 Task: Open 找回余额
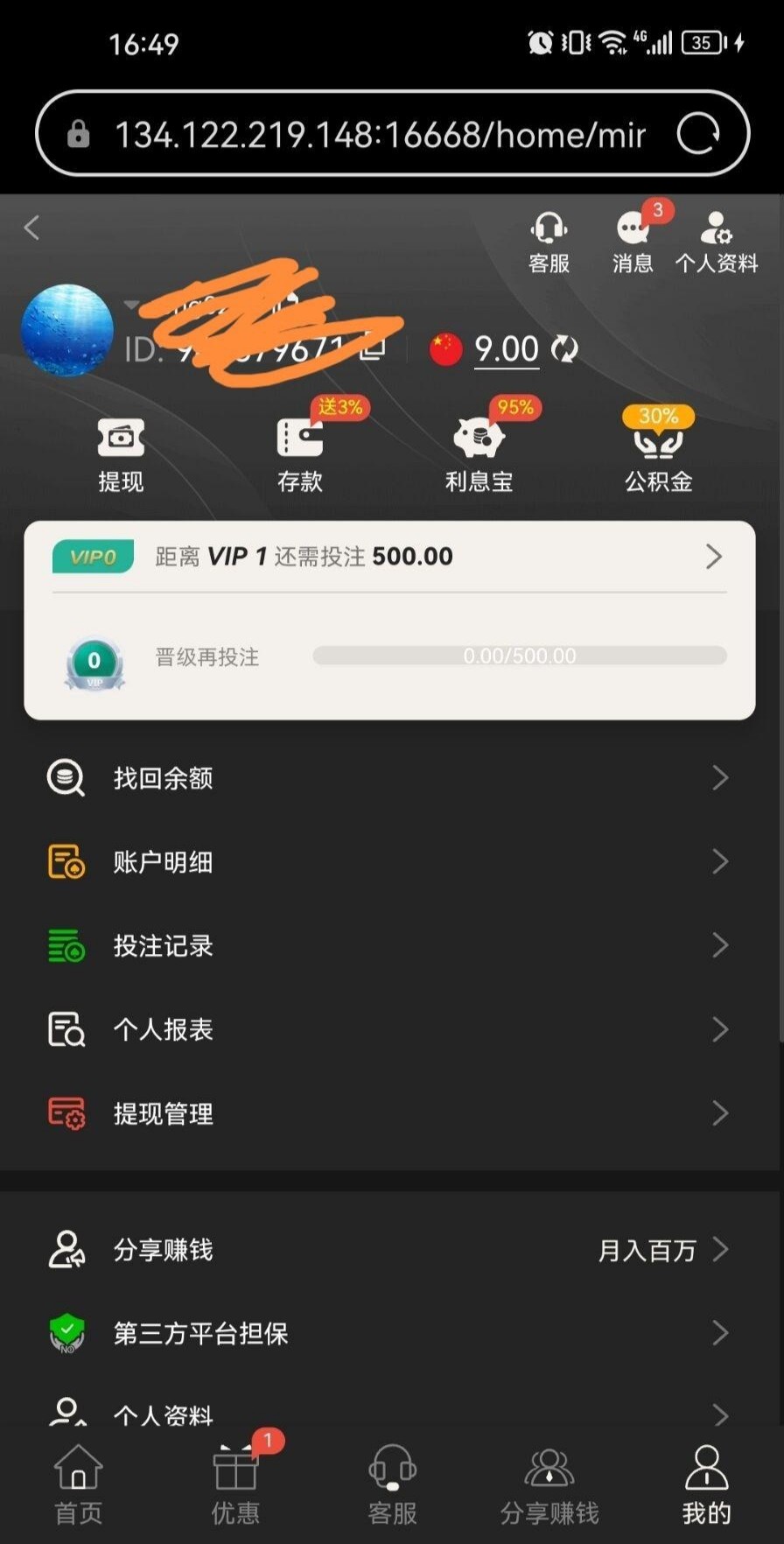pyautogui.click(x=389, y=777)
